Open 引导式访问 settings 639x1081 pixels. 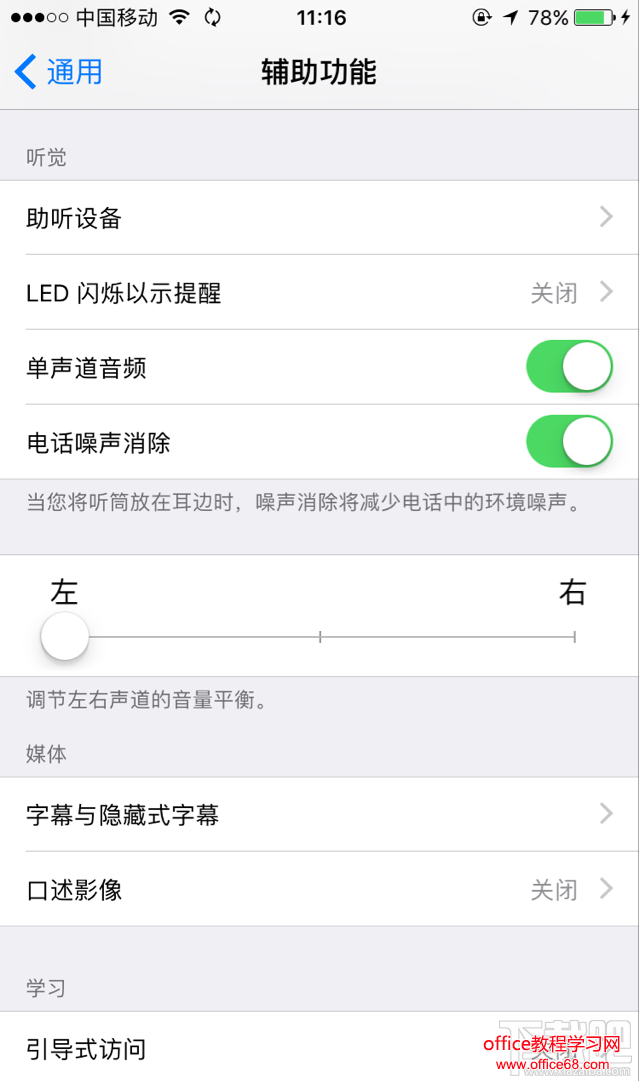click(319, 1049)
